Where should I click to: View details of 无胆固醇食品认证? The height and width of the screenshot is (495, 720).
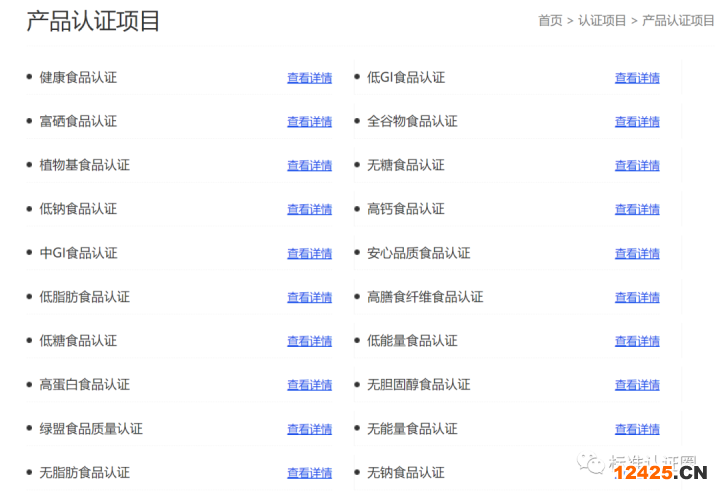[637, 386]
